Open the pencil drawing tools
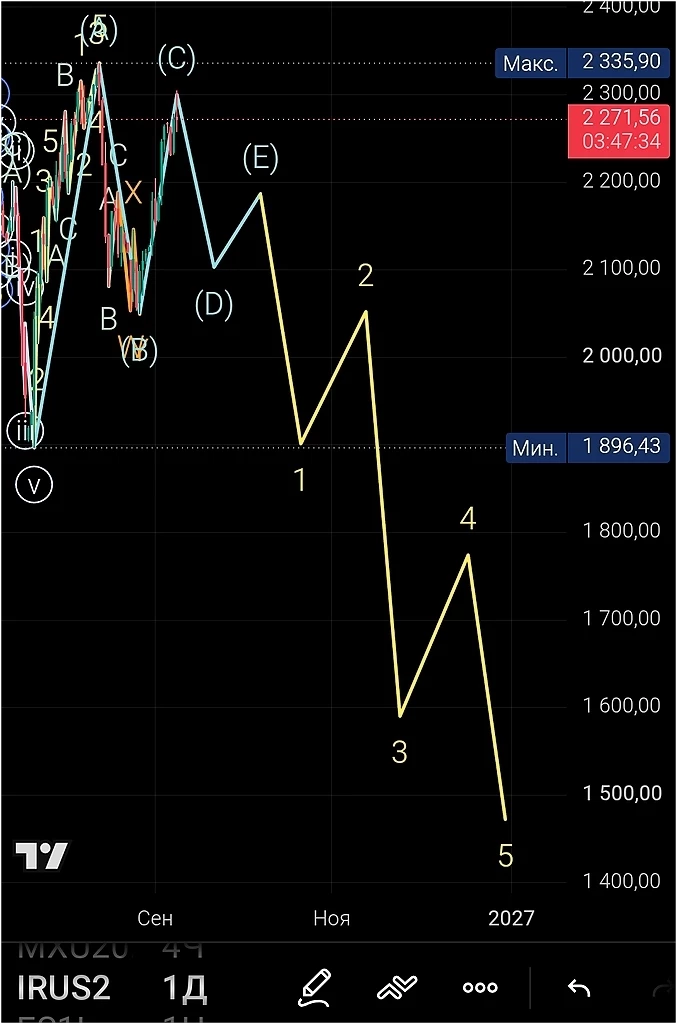This screenshot has width=677, height=1024. [315, 987]
